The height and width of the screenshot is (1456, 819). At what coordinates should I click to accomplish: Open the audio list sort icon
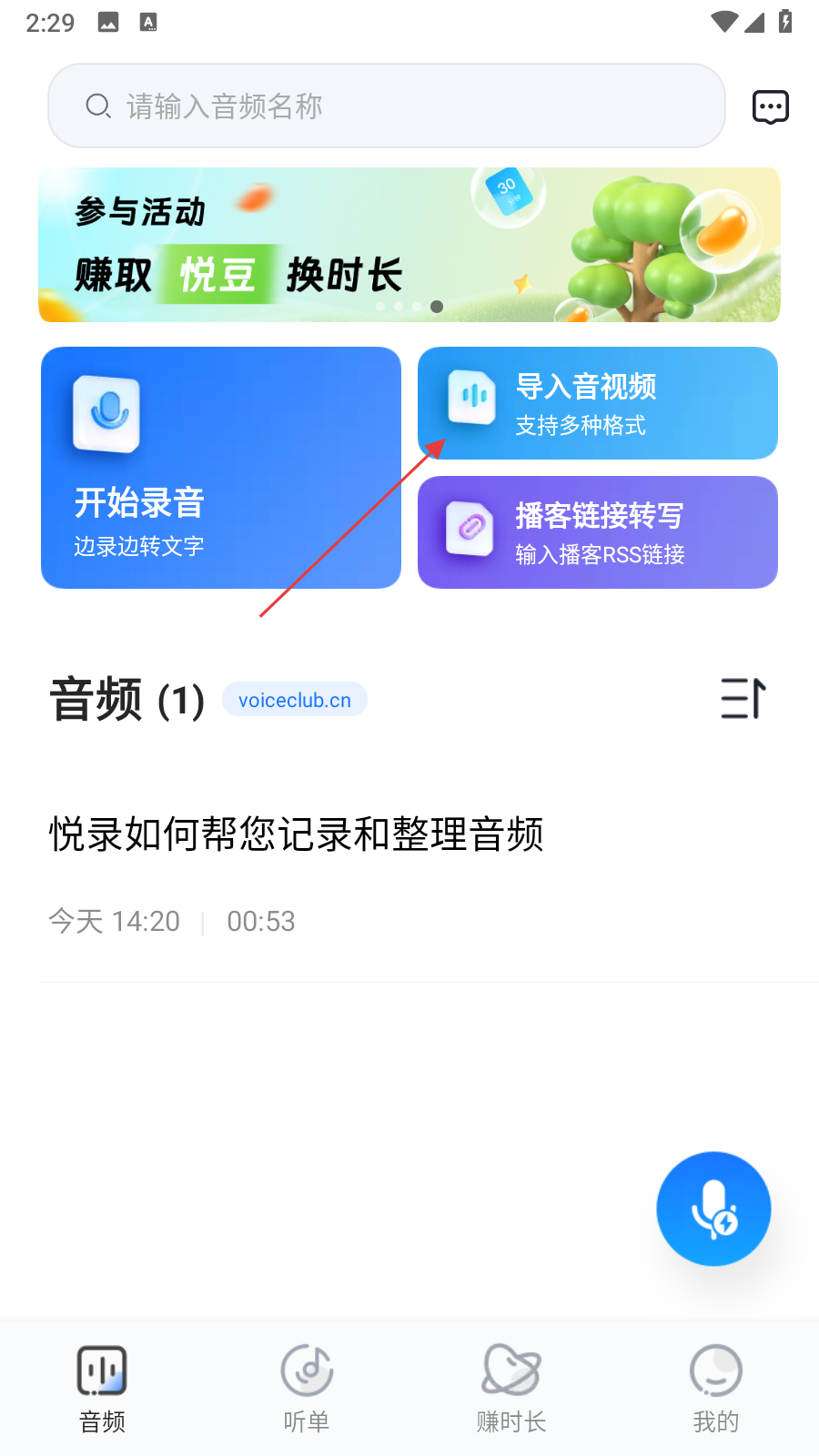(x=743, y=699)
